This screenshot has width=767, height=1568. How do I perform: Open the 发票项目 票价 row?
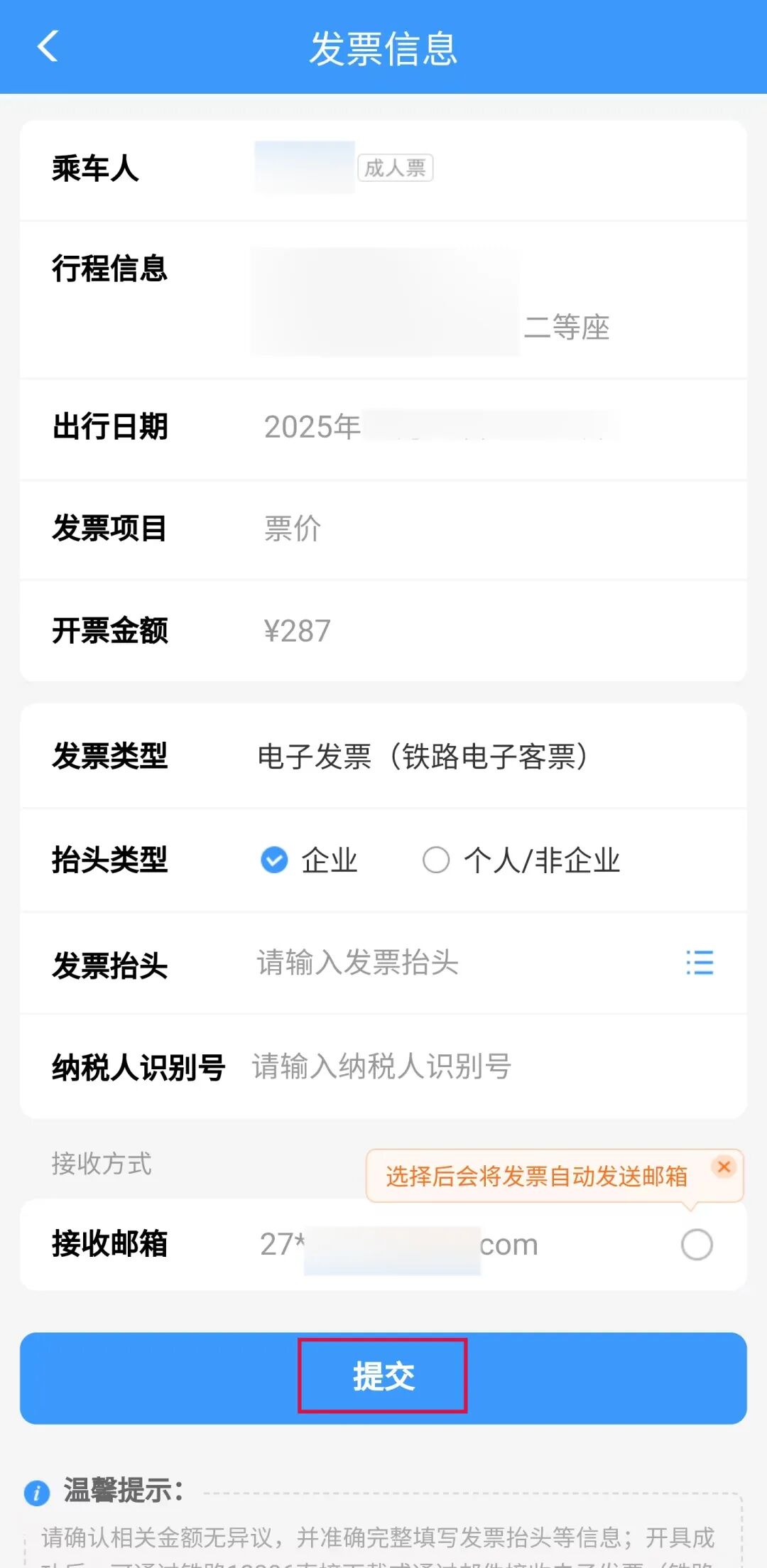[383, 529]
